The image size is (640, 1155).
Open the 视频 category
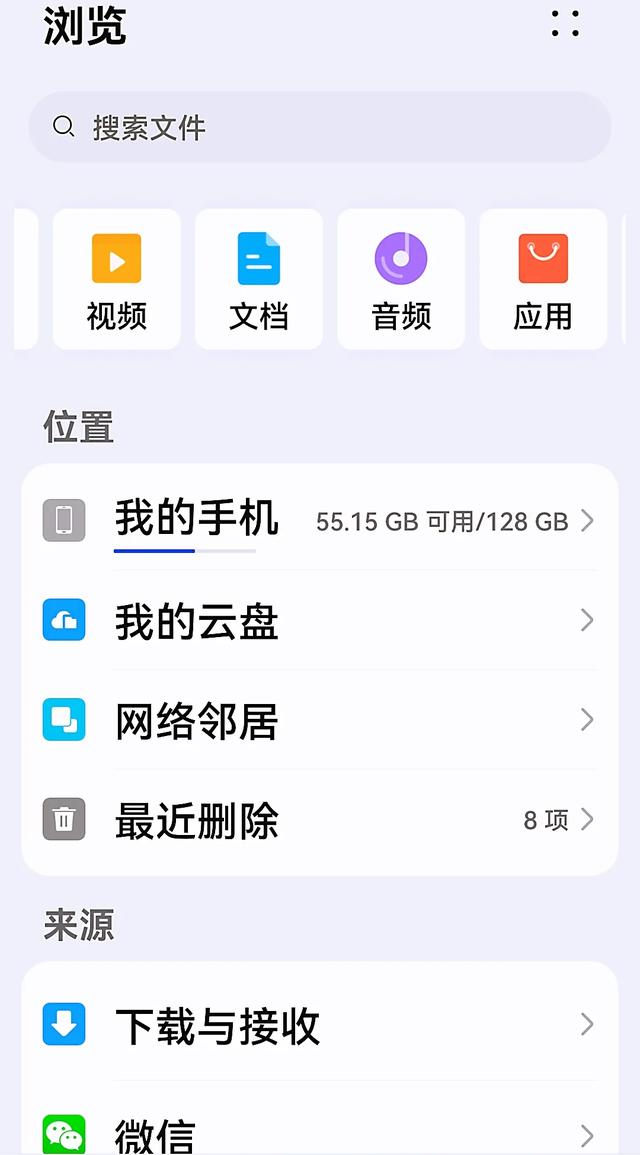pos(116,279)
